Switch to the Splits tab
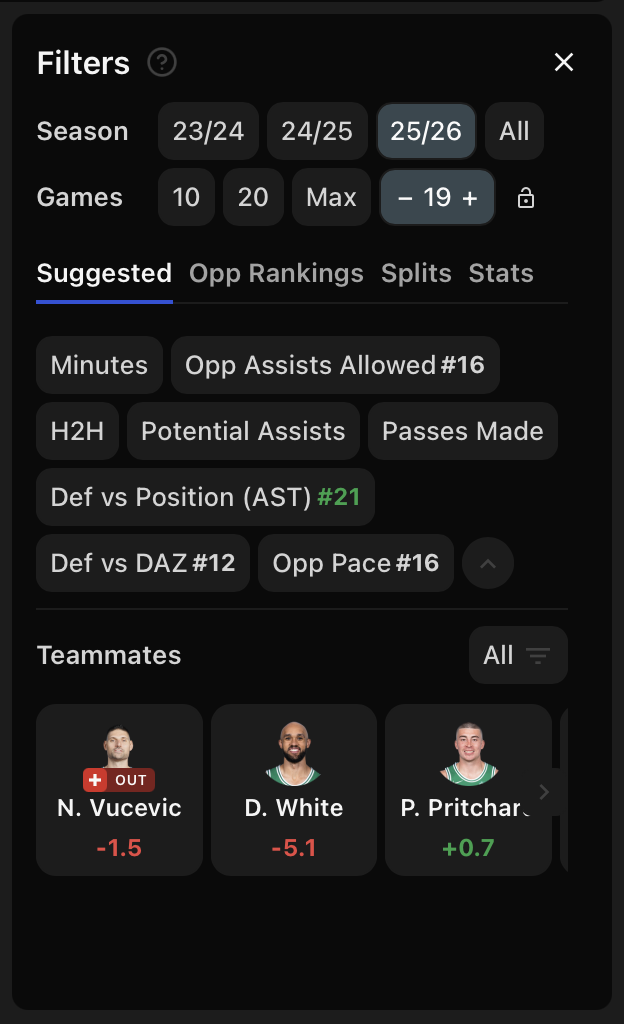This screenshot has width=624, height=1024. (416, 273)
